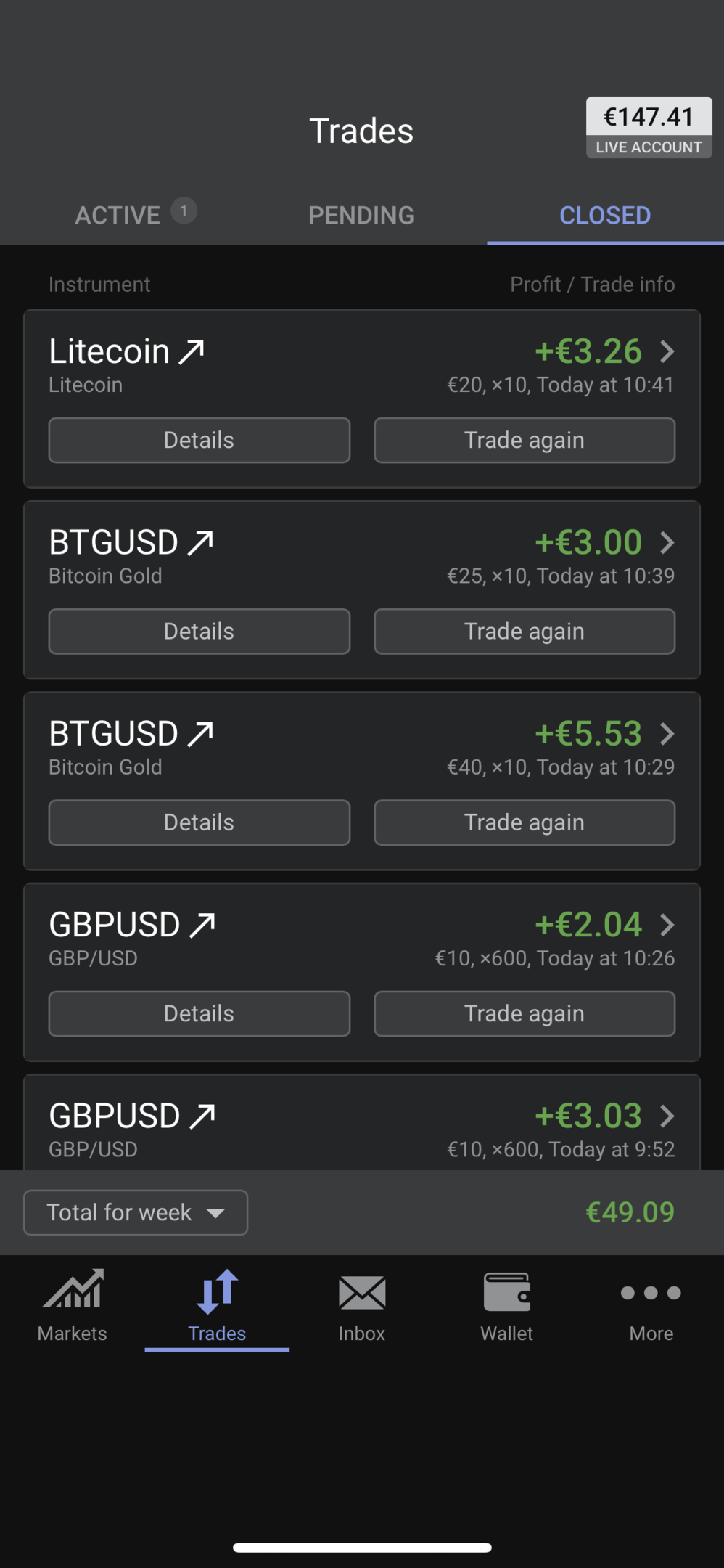Image resolution: width=724 pixels, height=1568 pixels.
Task: View Details of the Litecoin trade
Action: pos(199,440)
